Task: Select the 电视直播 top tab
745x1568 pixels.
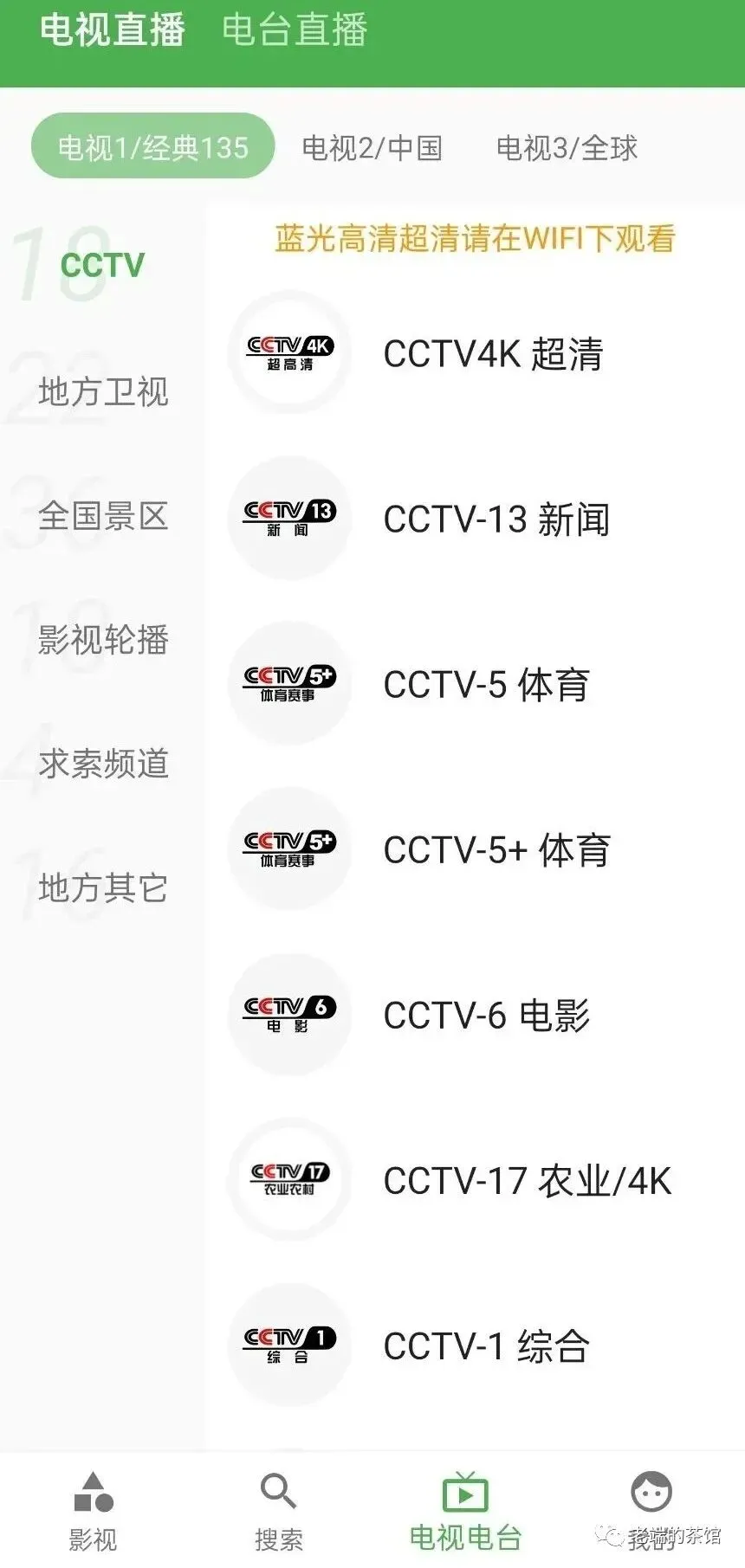Action: pyautogui.click(x=113, y=30)
